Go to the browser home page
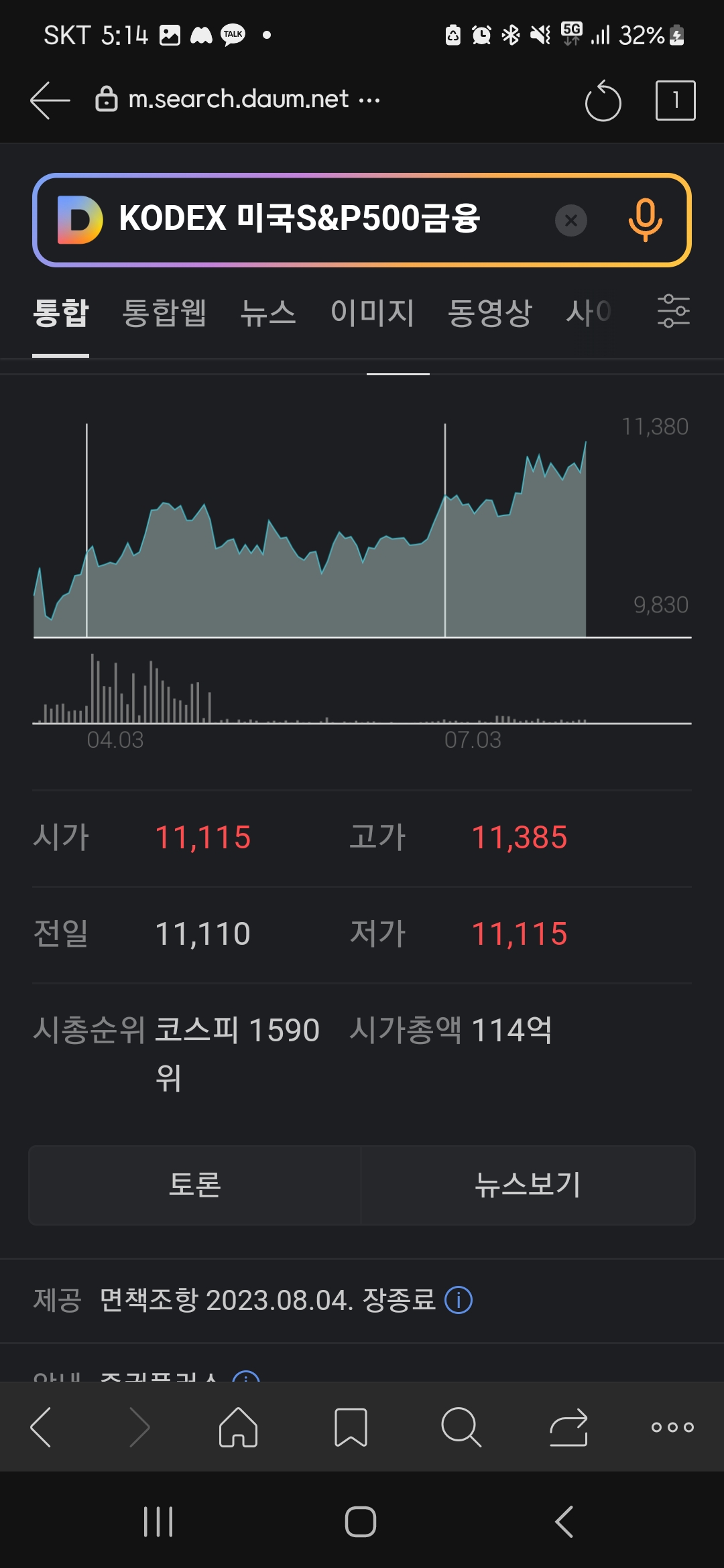This screenshot has width=724, height=1568. (238, 1427)
